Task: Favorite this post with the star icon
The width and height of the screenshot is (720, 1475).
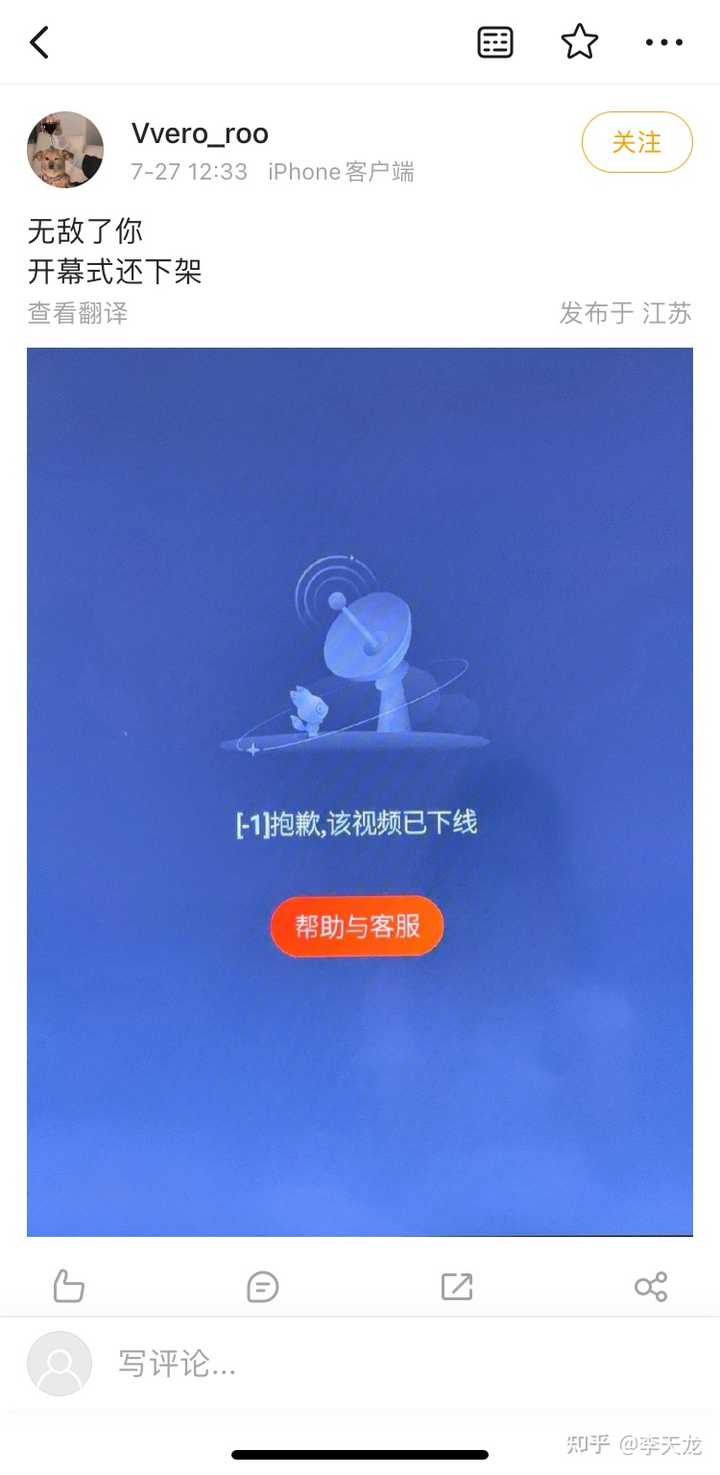Action: 579,42
